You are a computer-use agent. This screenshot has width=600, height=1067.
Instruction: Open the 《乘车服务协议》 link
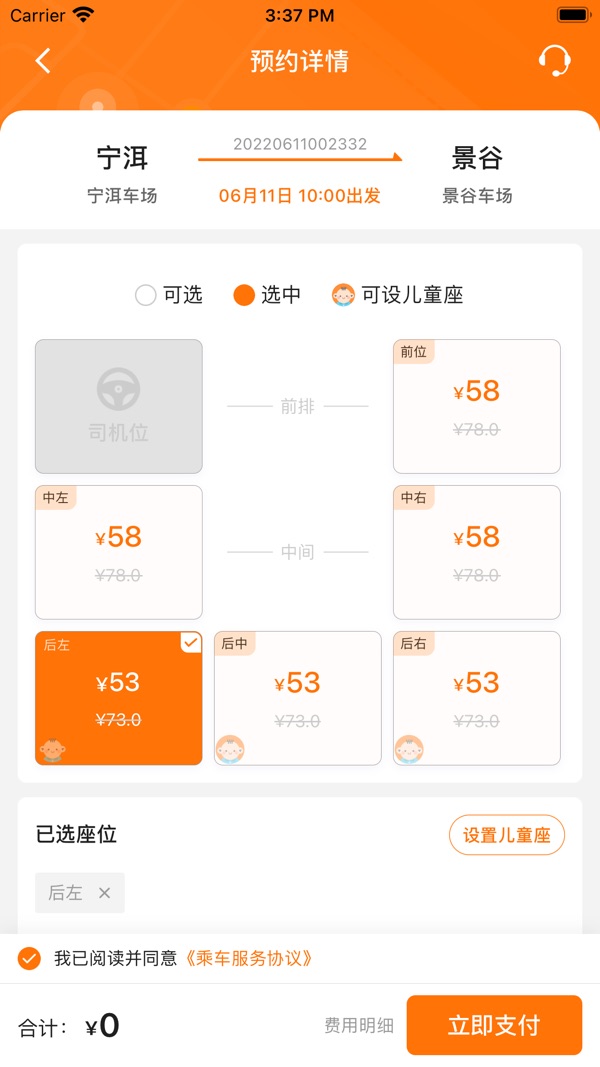click(250, 959)
